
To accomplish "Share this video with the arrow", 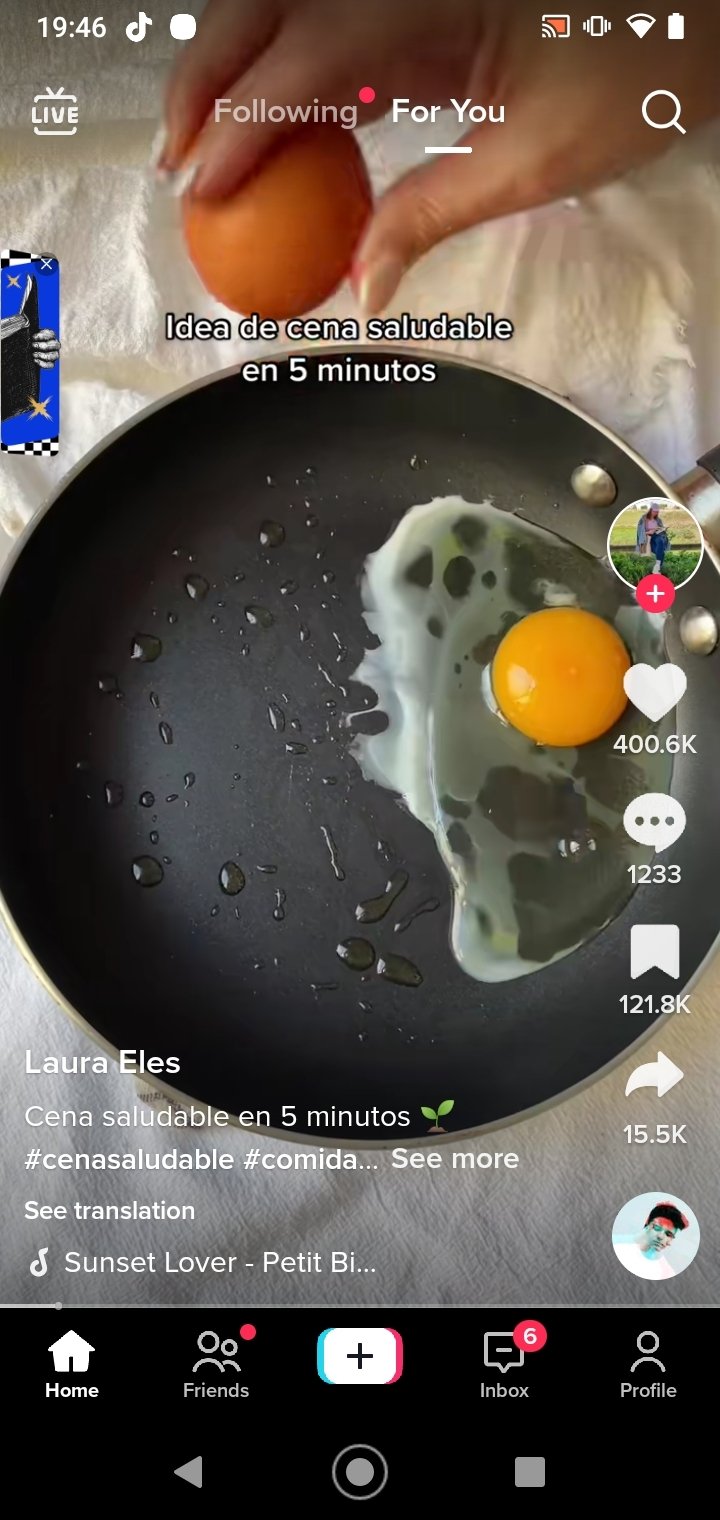I will click(x=654, y=1077).
